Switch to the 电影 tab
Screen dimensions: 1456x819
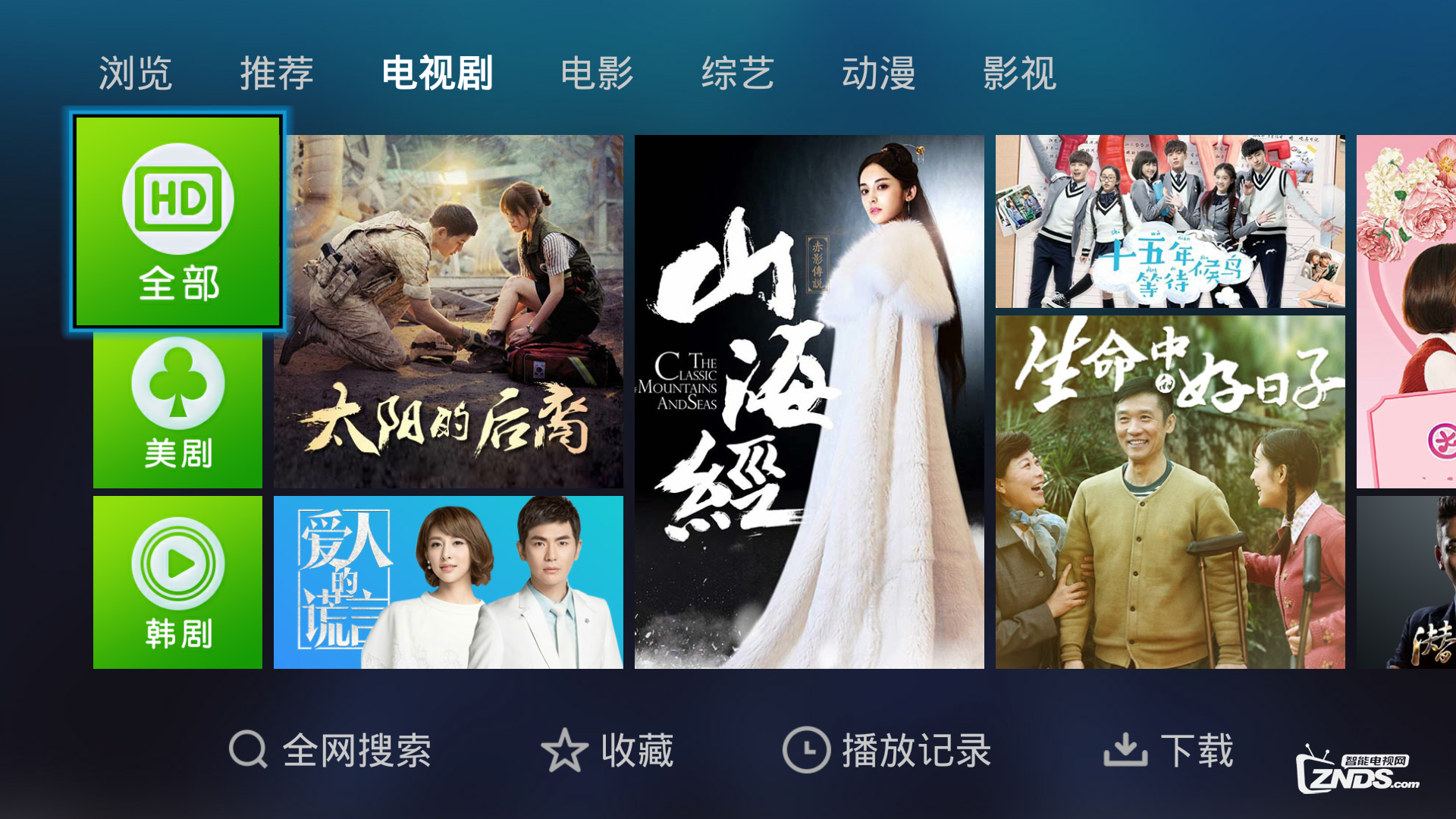pos(597,74)
